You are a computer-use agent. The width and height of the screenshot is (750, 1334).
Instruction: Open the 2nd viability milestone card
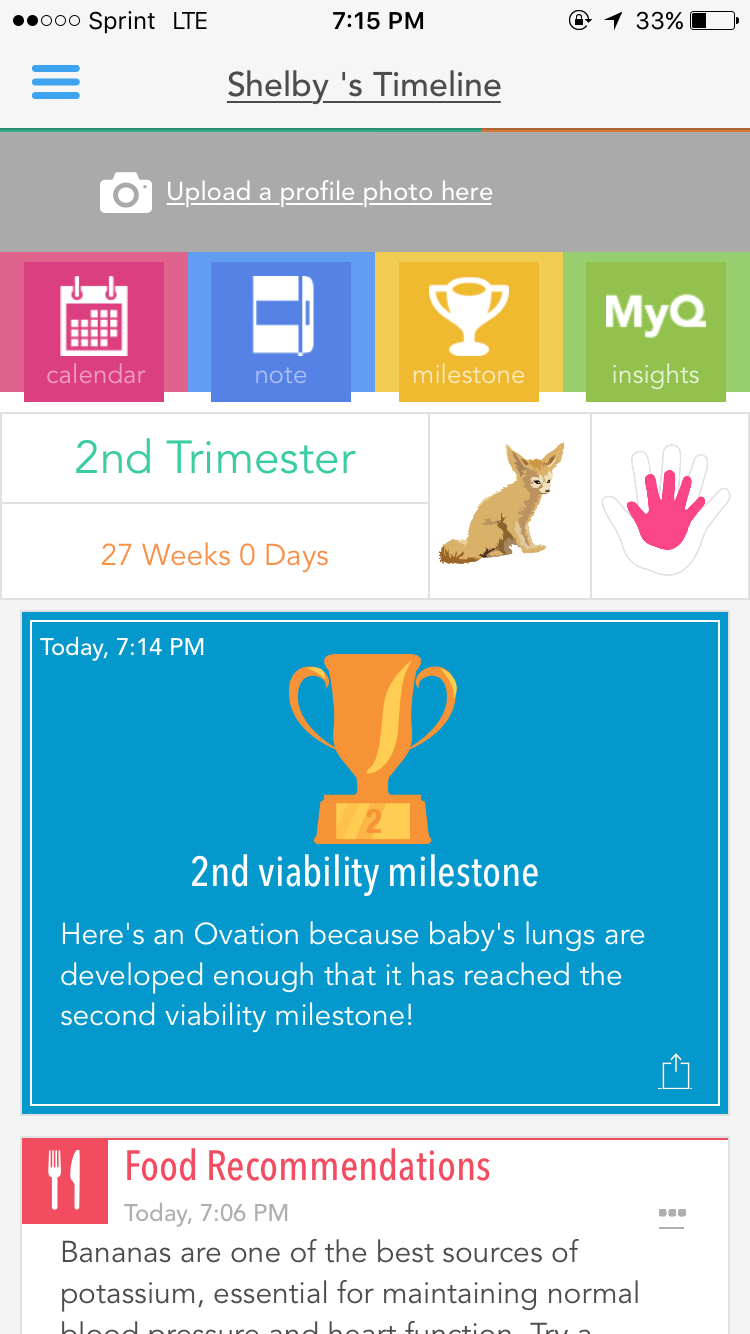(374, 870)
